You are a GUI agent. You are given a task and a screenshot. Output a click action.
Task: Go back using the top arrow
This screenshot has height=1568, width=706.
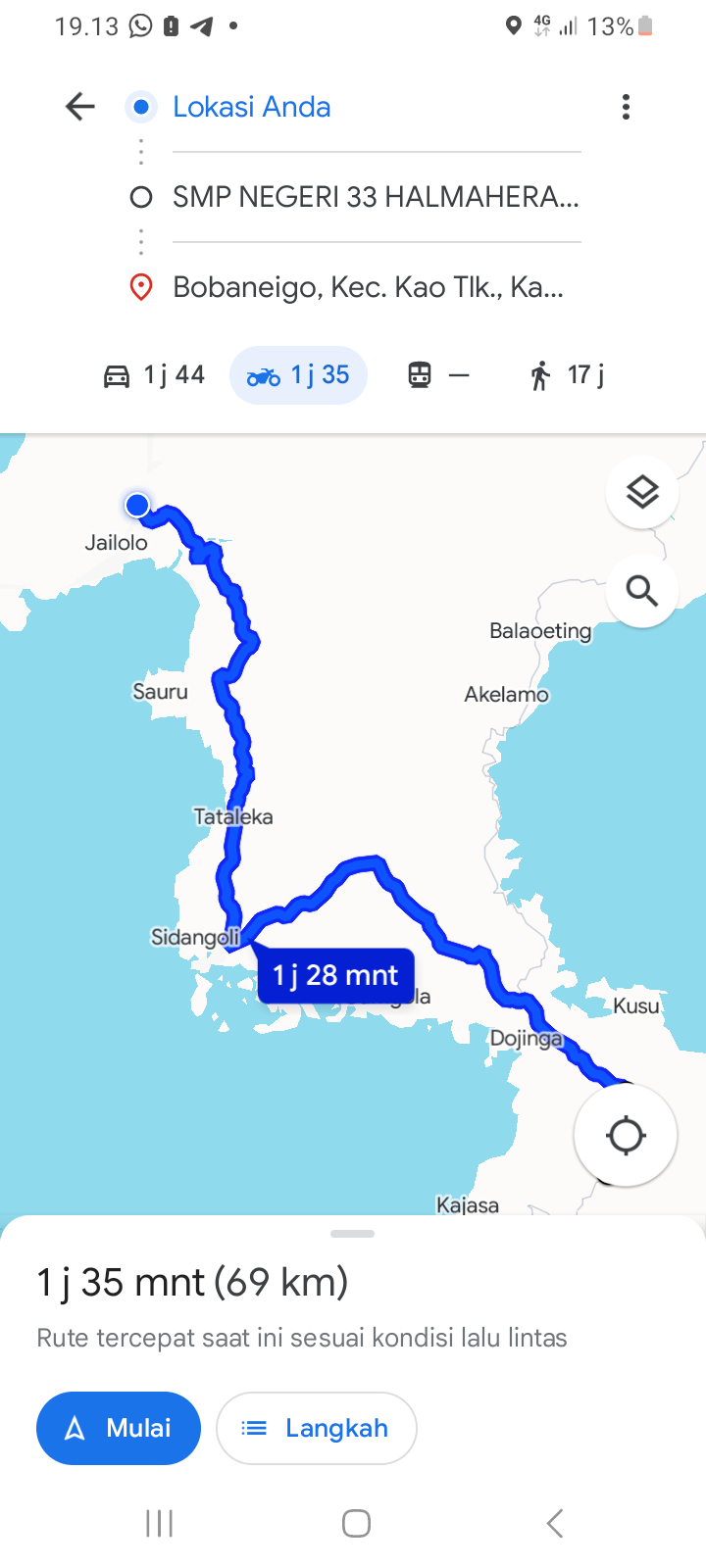79,107
